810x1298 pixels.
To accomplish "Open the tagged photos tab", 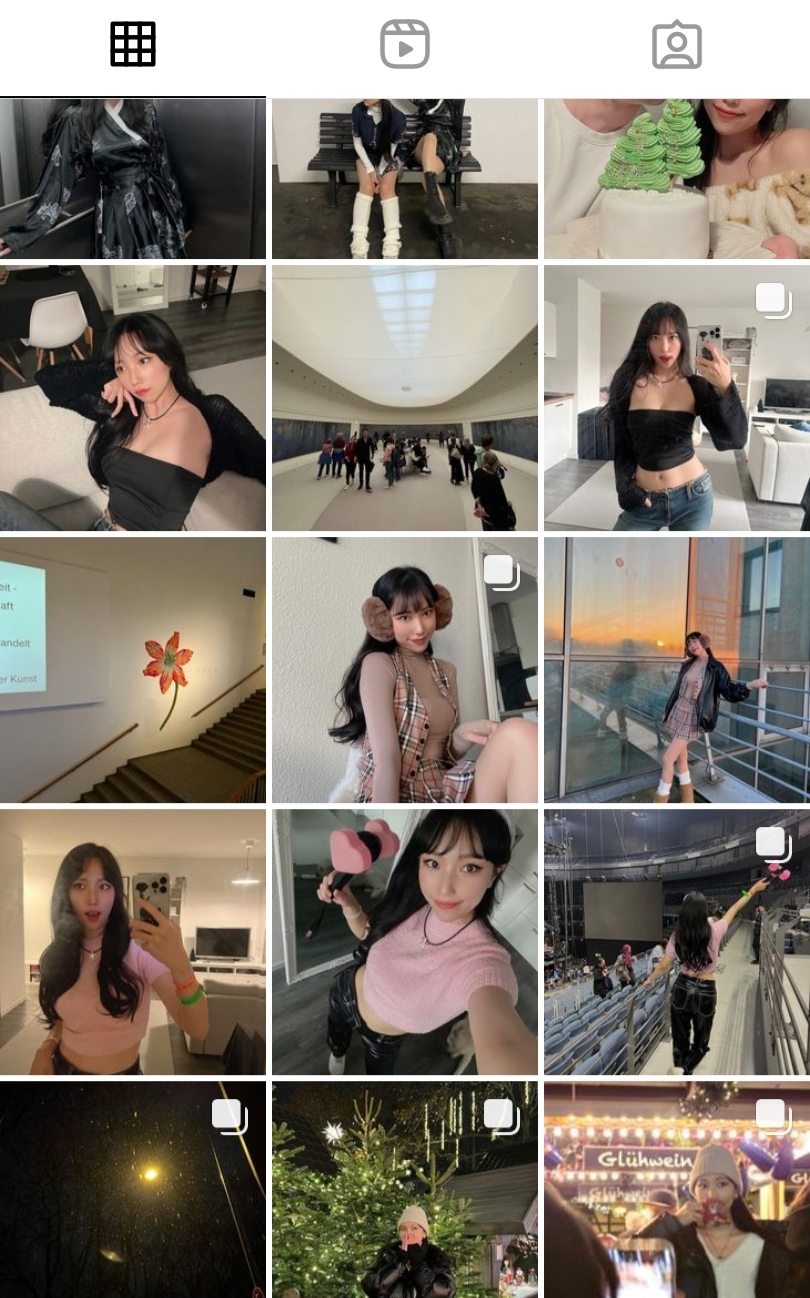I will pos(677,45).
